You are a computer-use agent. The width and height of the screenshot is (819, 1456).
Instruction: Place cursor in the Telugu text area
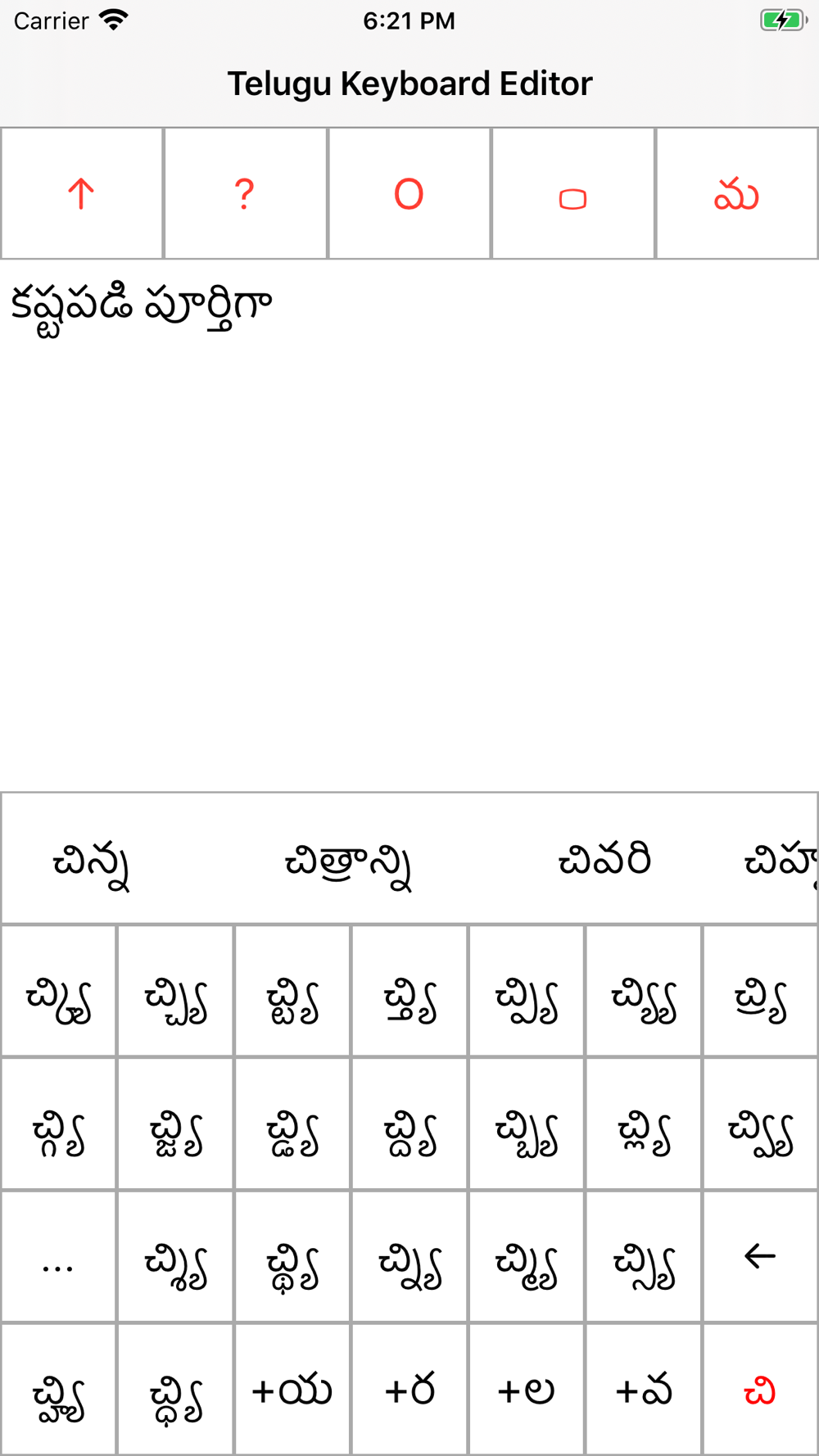coord(409,524)
